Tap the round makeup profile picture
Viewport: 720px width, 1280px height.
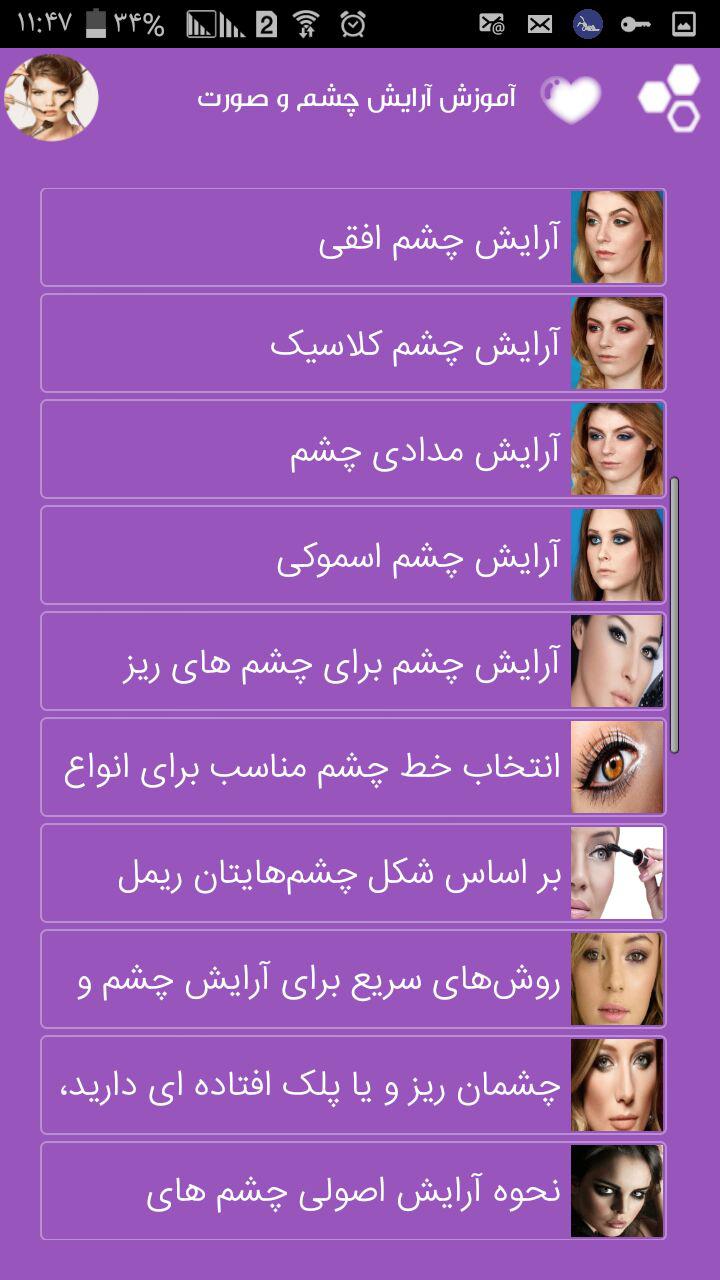[x=51, y=97]
